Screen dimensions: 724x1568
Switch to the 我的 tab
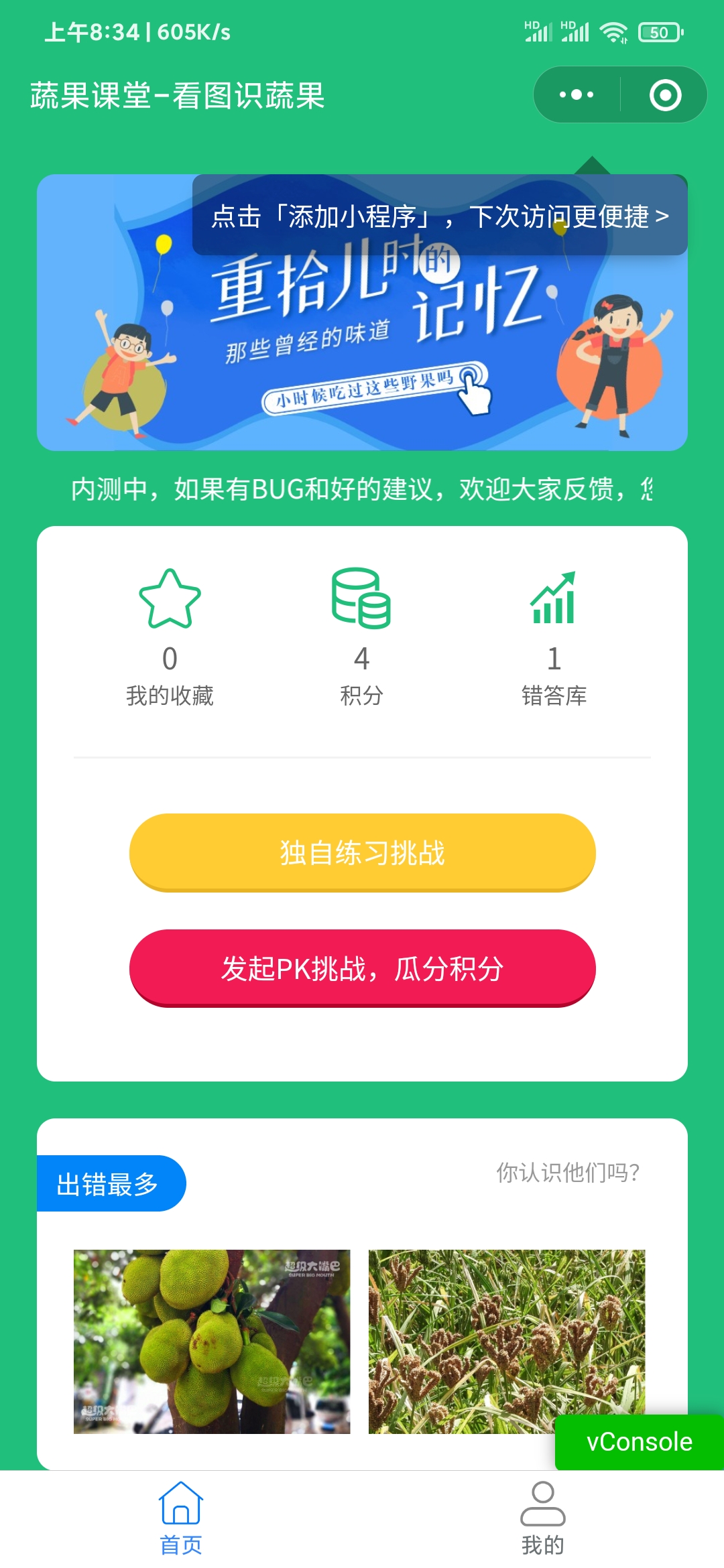click(x=543, y=1518)
